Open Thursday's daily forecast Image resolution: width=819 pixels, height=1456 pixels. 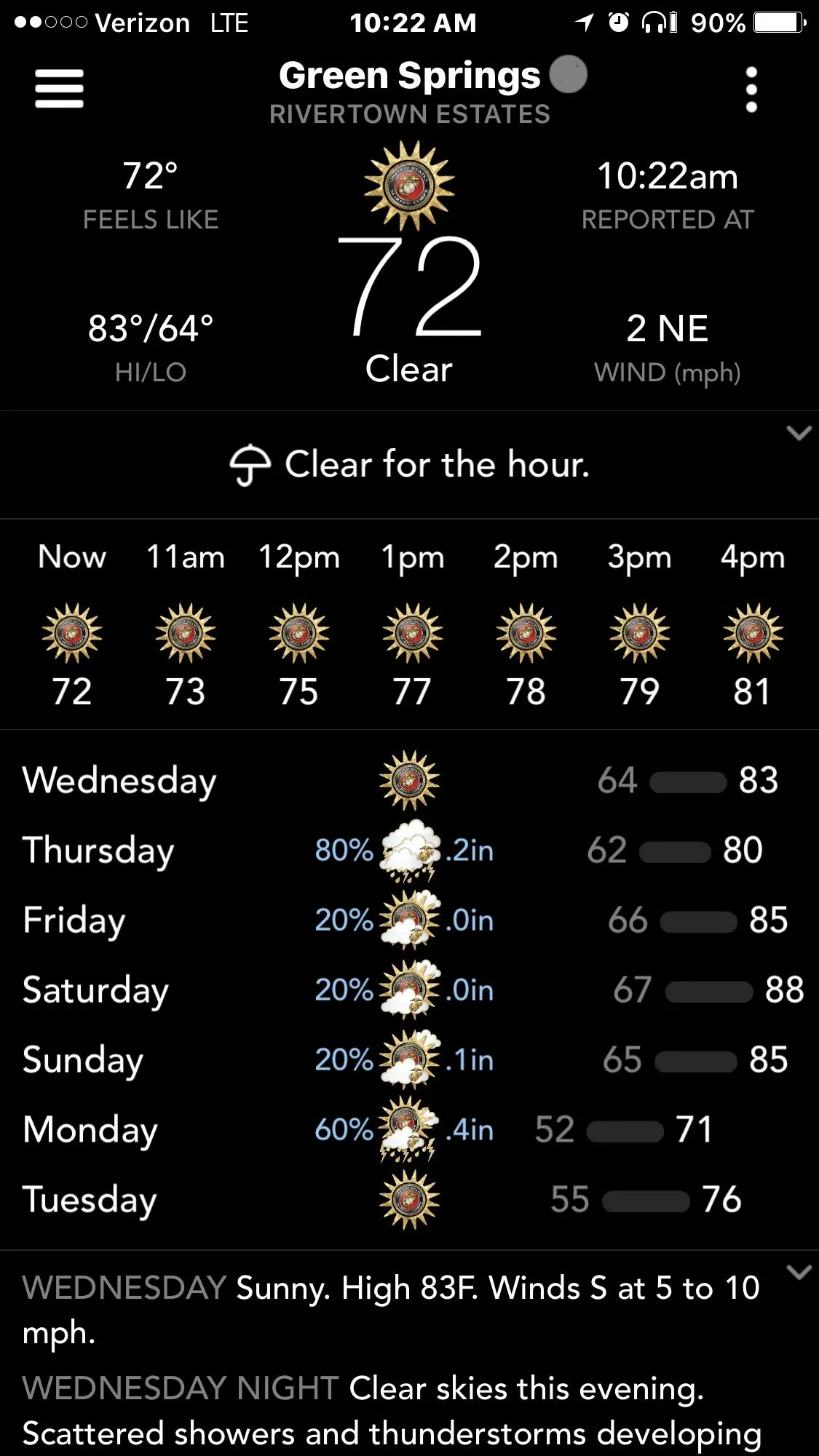(409, 850)
